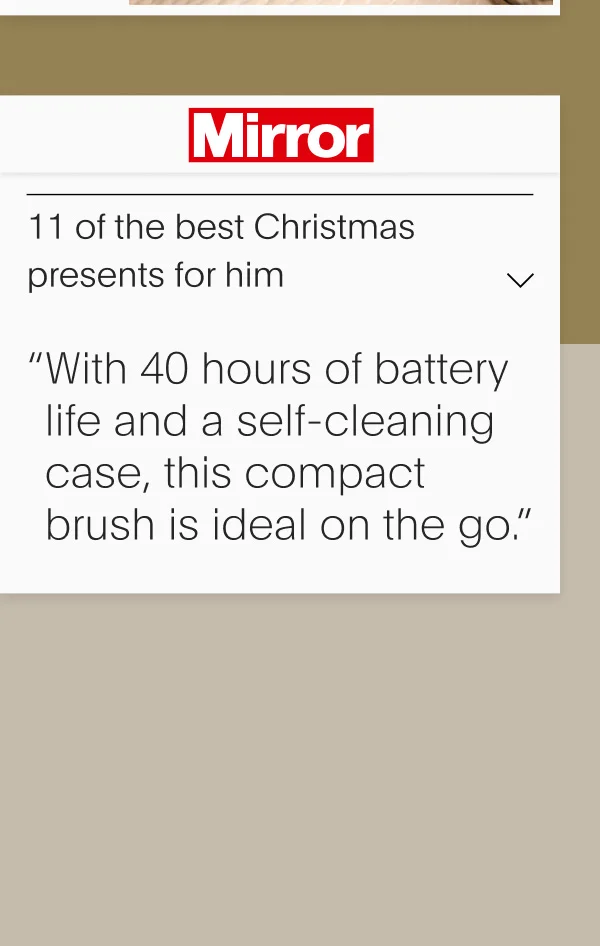Expand the '11 of the best Christmas presents' row

click(x=519, y=280)
